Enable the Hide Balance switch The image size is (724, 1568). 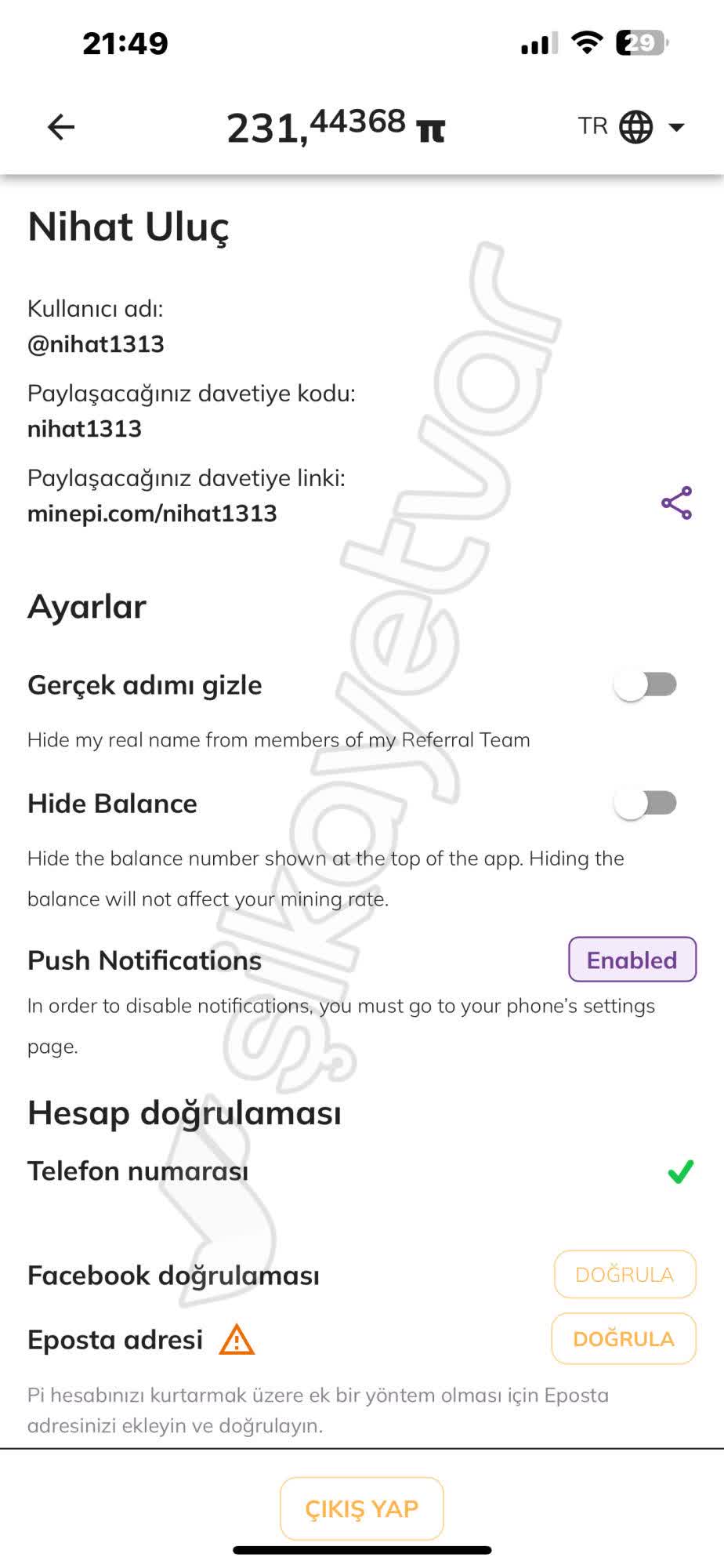click(x=645, y=804)
